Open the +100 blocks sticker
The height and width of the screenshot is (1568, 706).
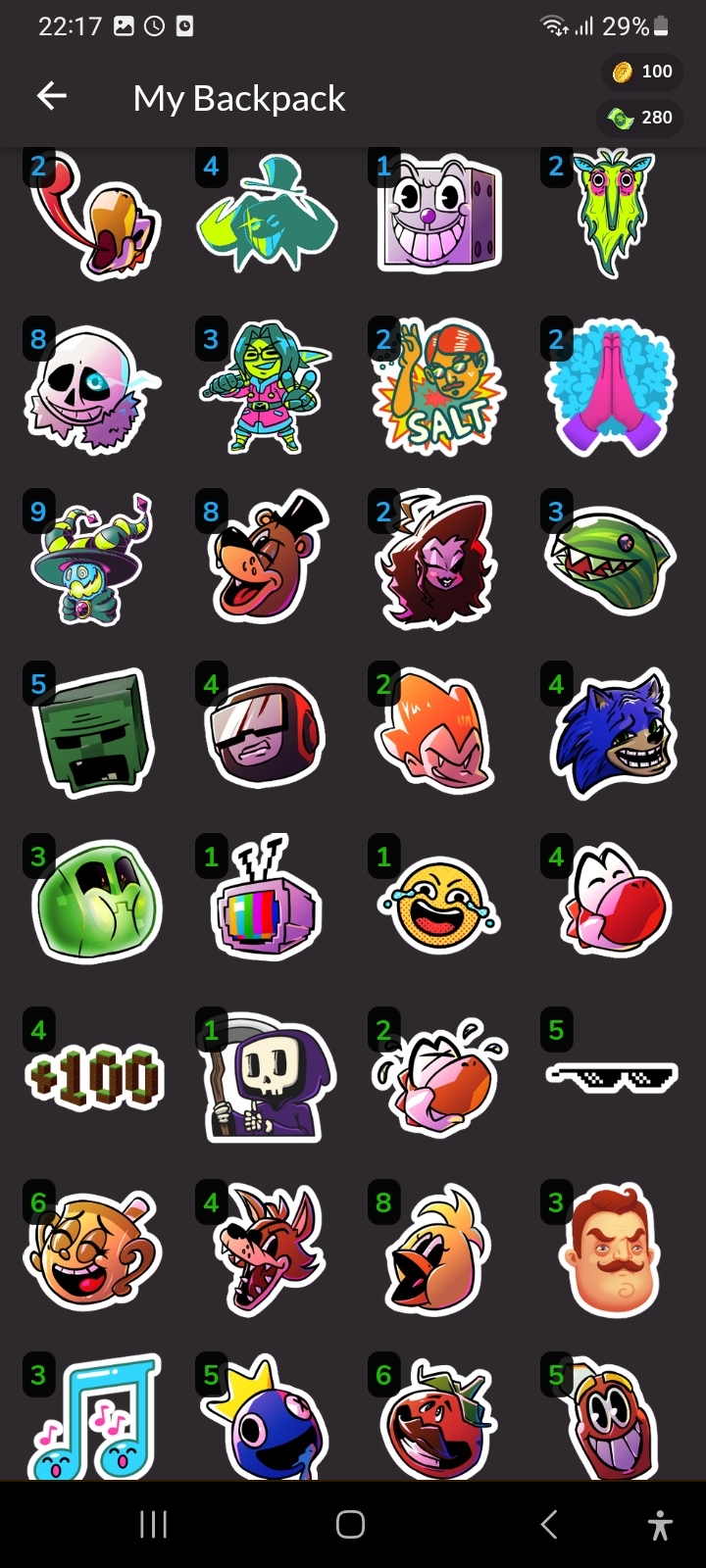coord(94,1077)
